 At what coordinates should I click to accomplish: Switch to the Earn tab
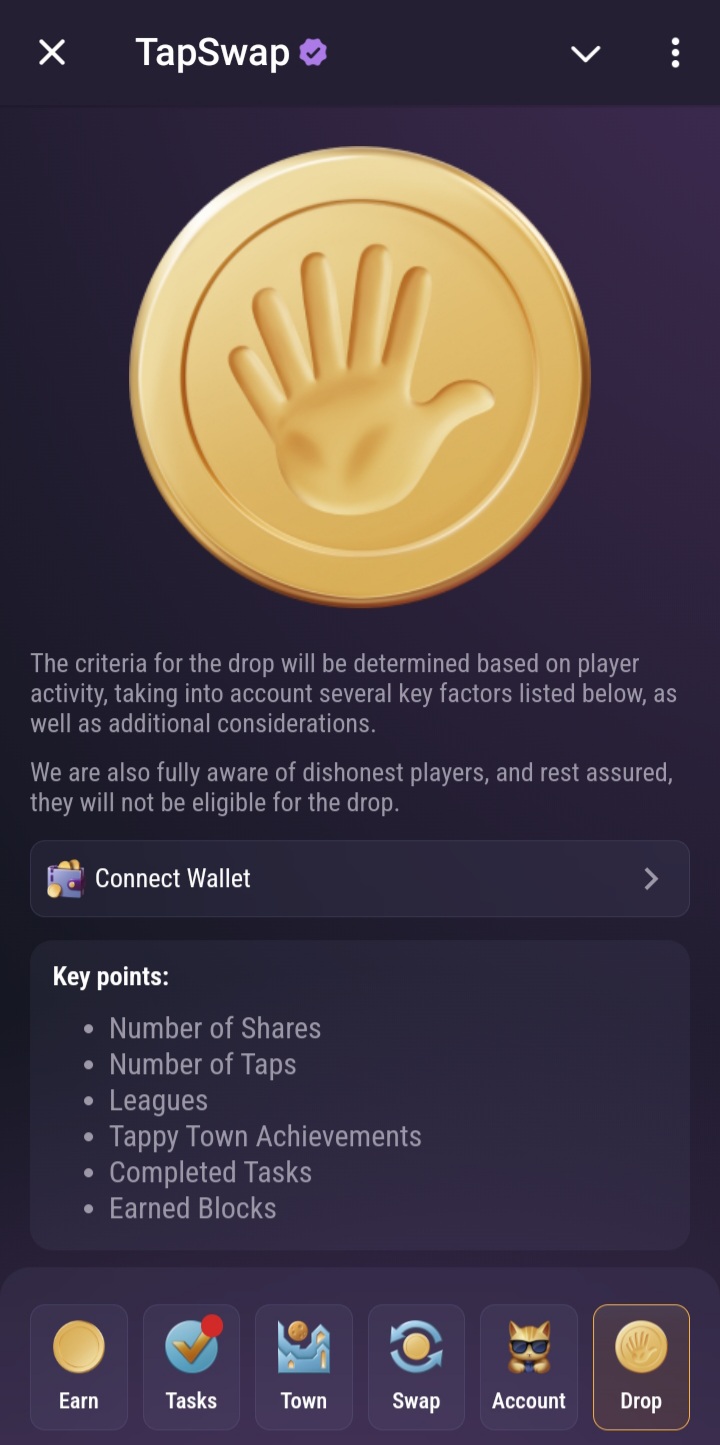pyautogui.click(x=79, y=1366)
